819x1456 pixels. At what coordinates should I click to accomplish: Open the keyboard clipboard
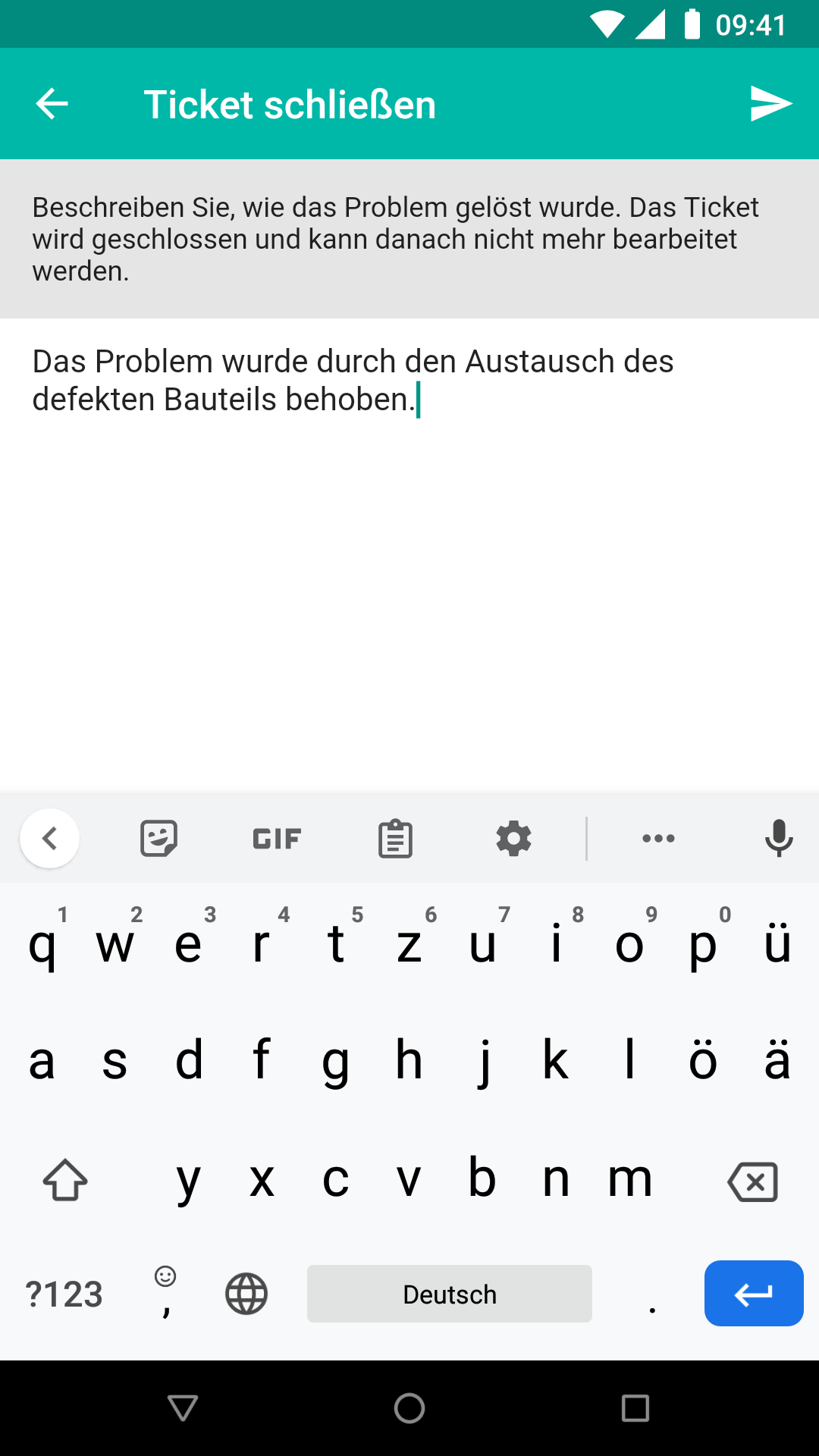click(395, 839)
